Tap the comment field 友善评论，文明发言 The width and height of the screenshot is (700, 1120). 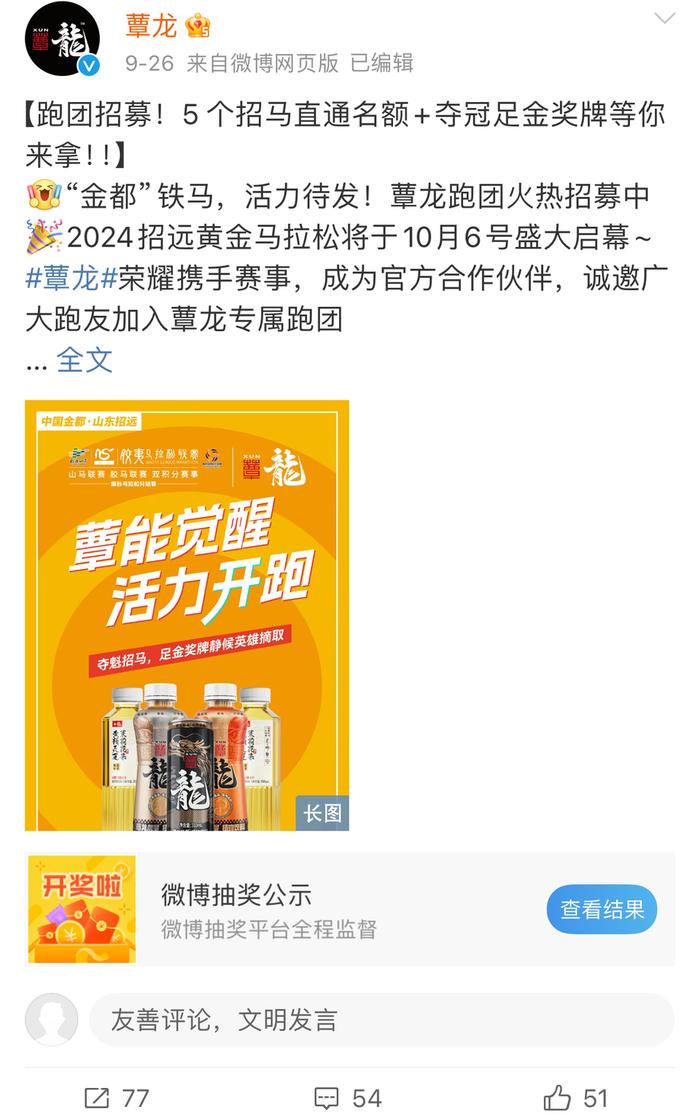(381, 1019)
